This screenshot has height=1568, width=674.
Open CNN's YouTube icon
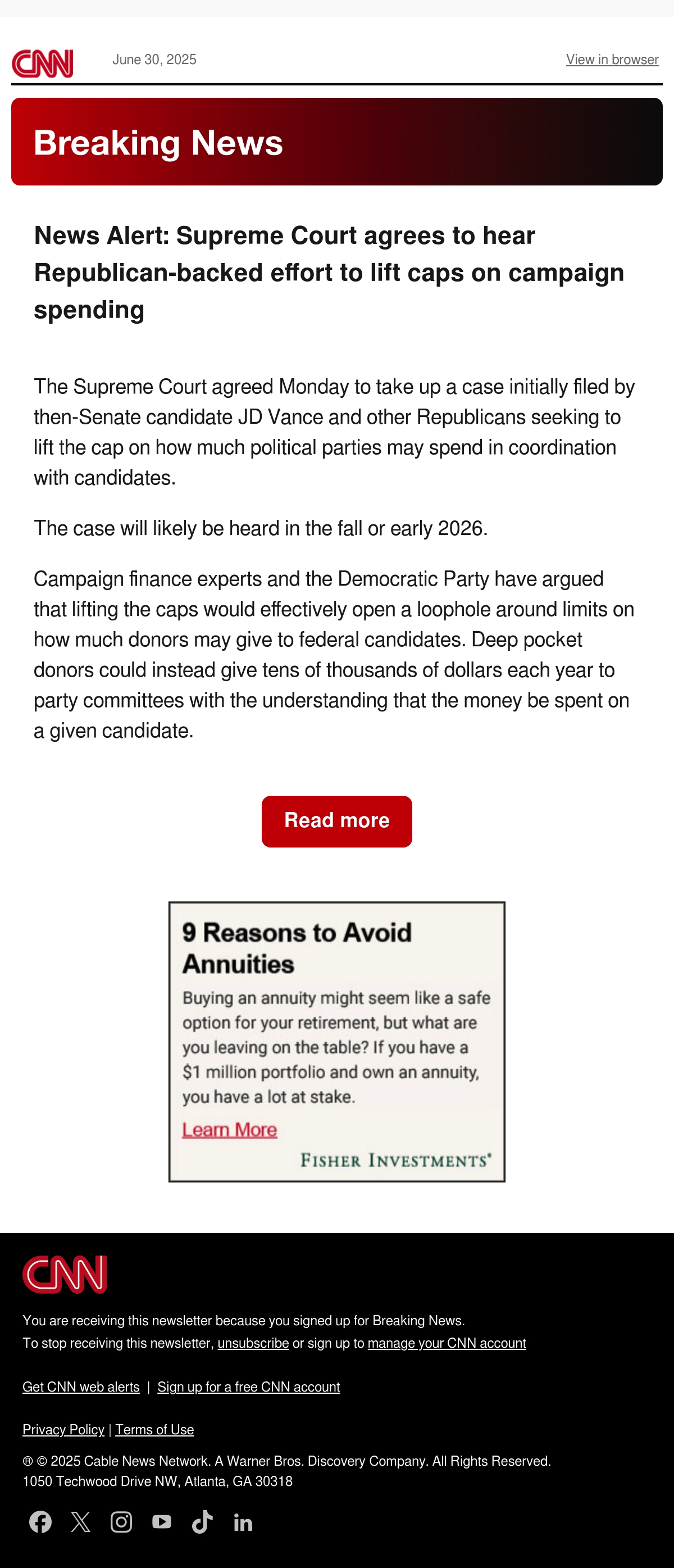[162, 1522]
